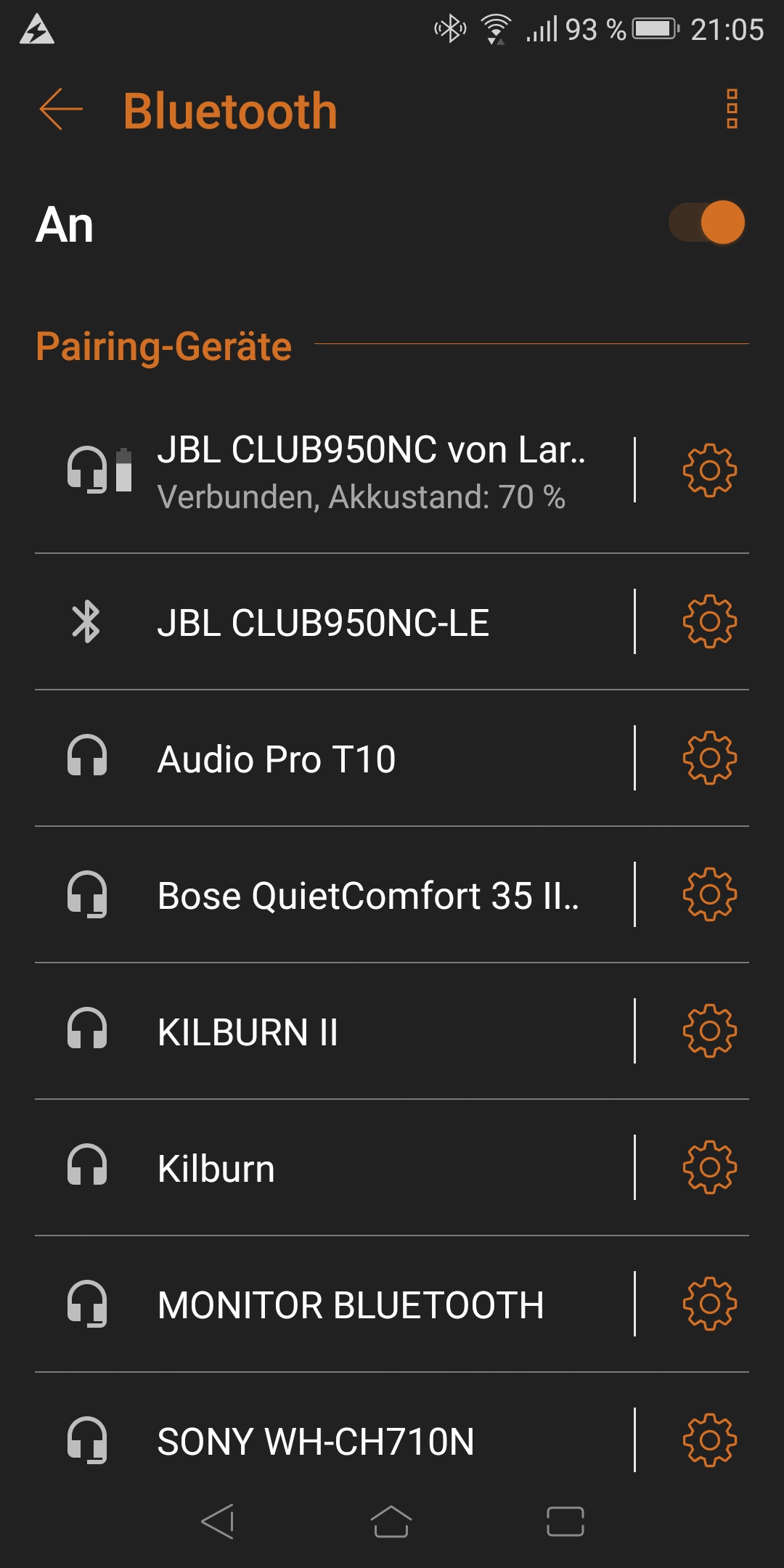Connect to KILBURN II speaker

pos(248,1032)
